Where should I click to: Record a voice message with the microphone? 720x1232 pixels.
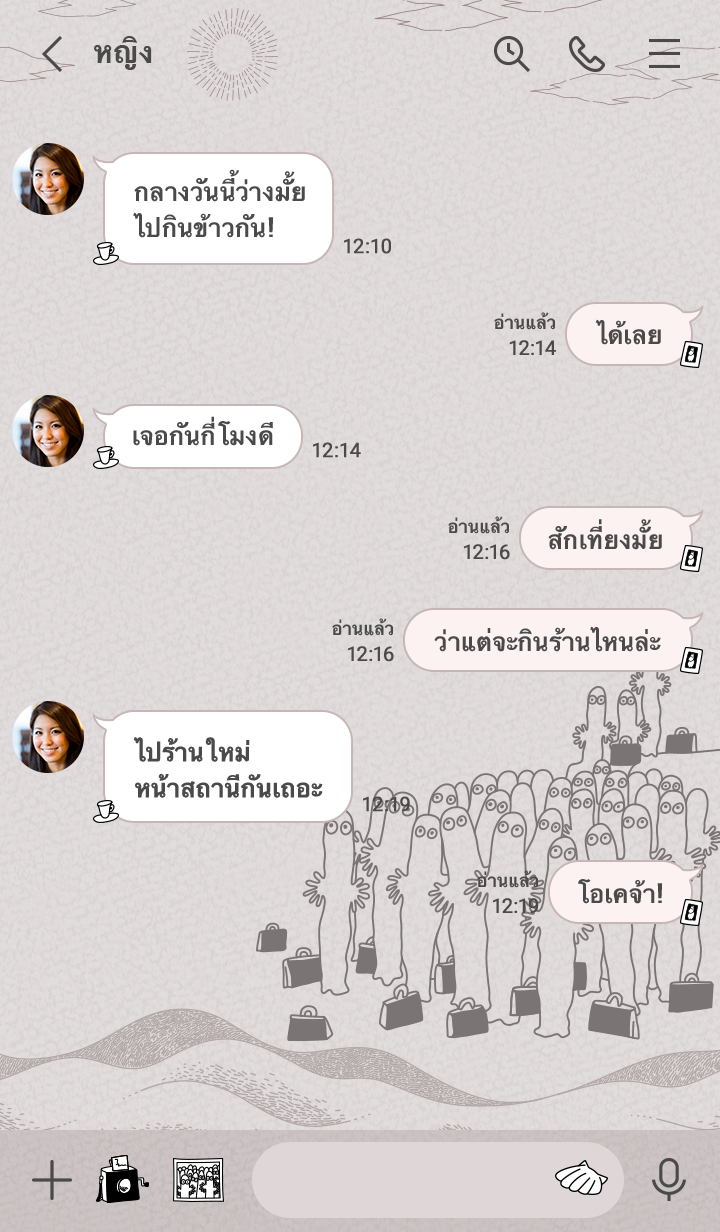pyautogui.click(x=668, y=1180)
